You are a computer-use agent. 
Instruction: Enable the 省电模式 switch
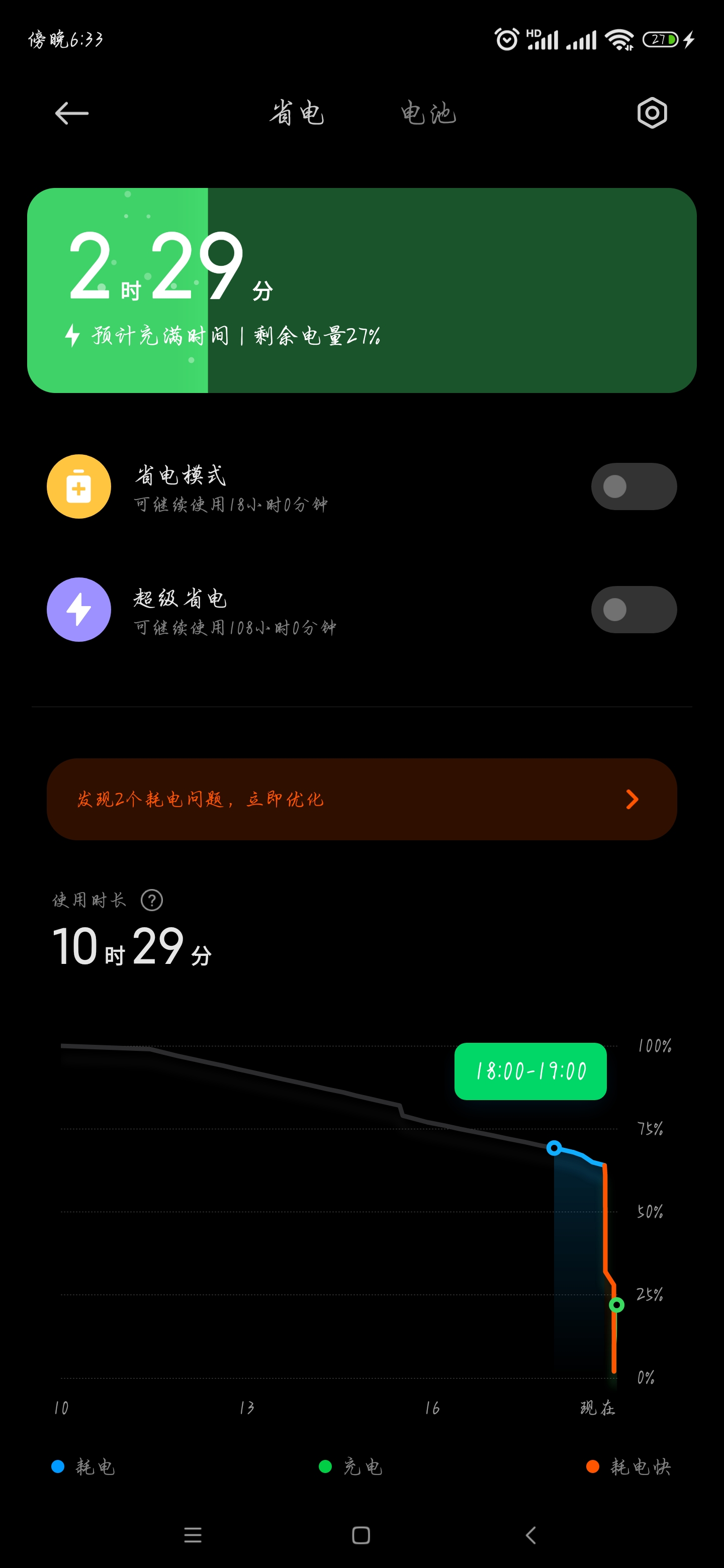coord(634,486)
